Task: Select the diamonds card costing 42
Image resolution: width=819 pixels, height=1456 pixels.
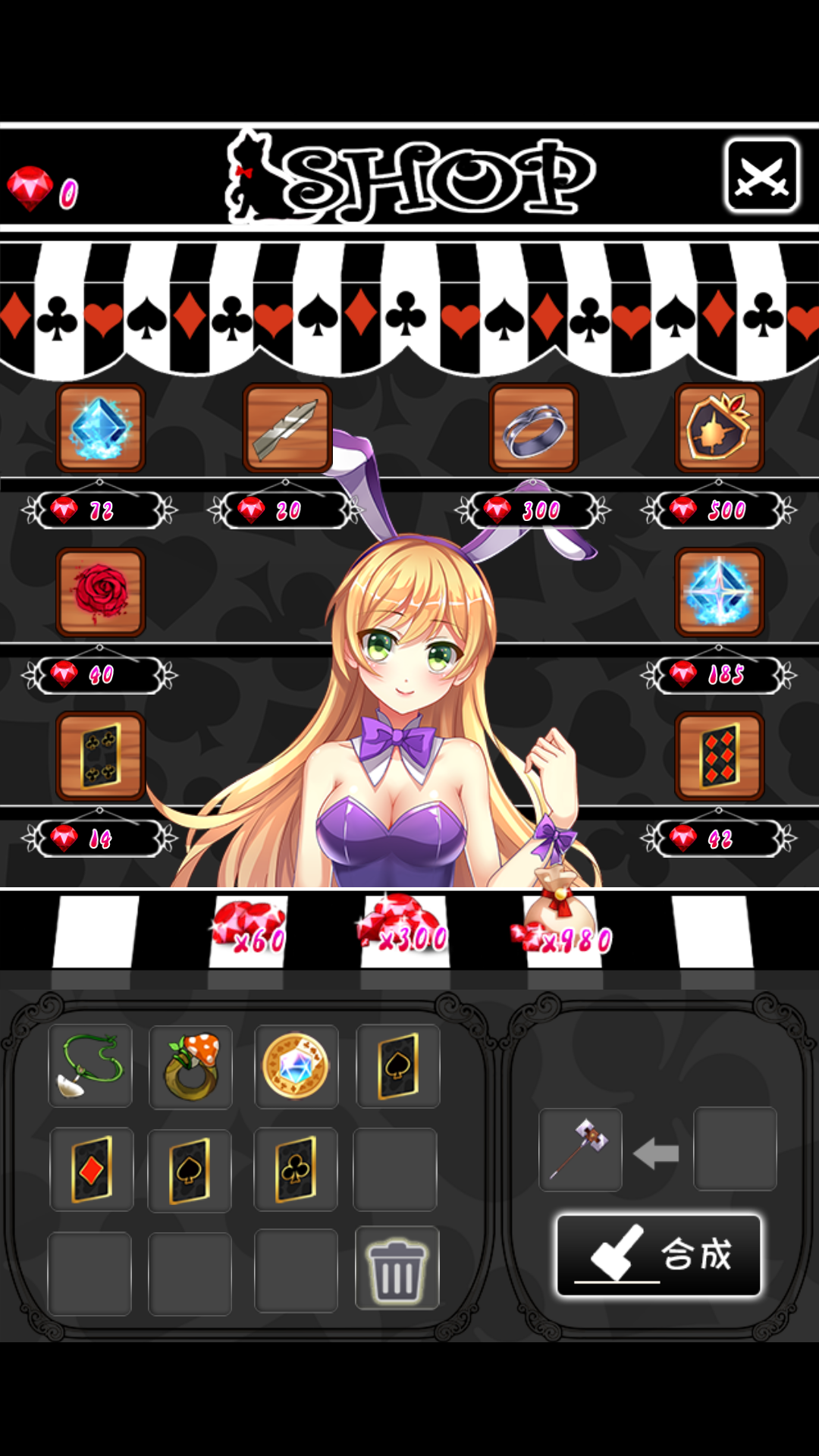Action: [719, 756]
